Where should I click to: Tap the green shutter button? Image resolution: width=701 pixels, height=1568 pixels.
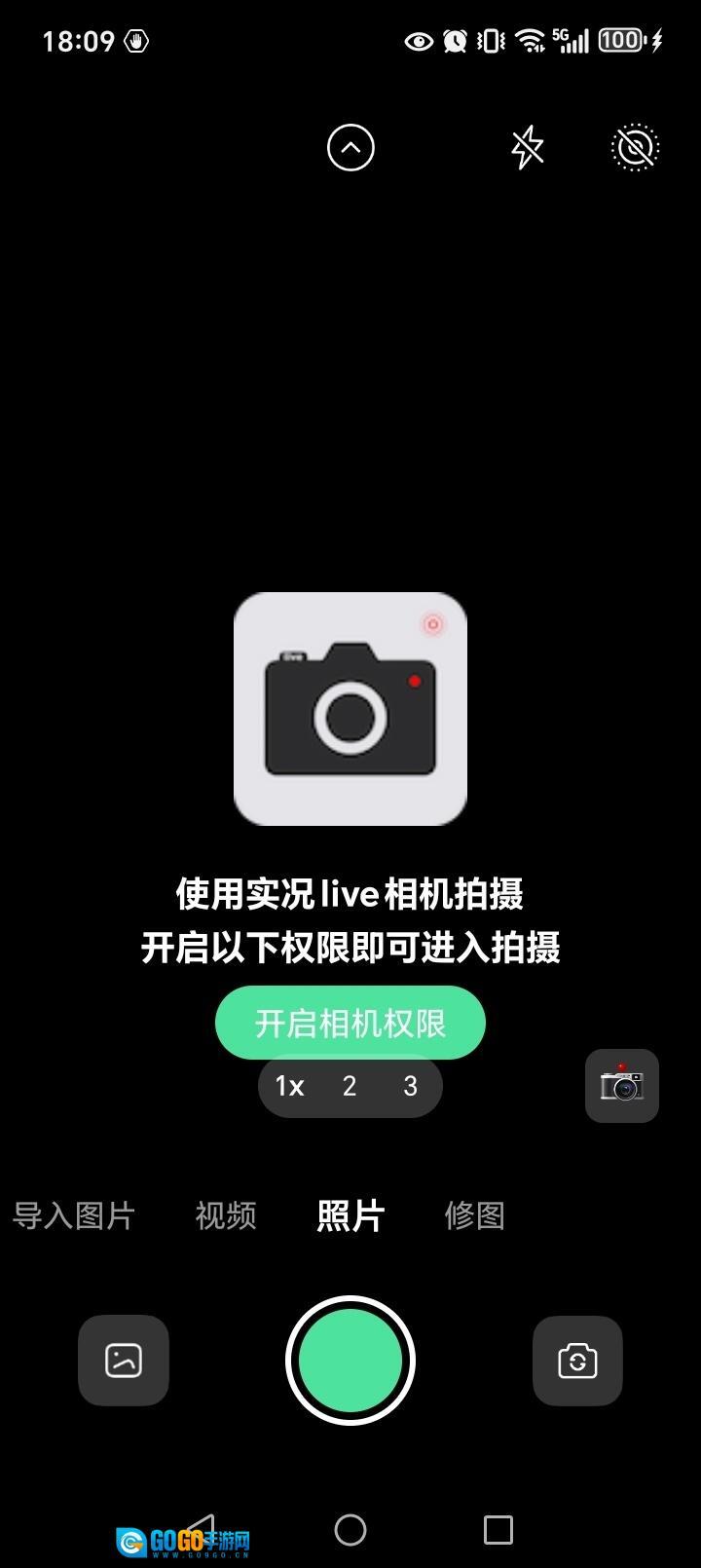pos(350,1361)
